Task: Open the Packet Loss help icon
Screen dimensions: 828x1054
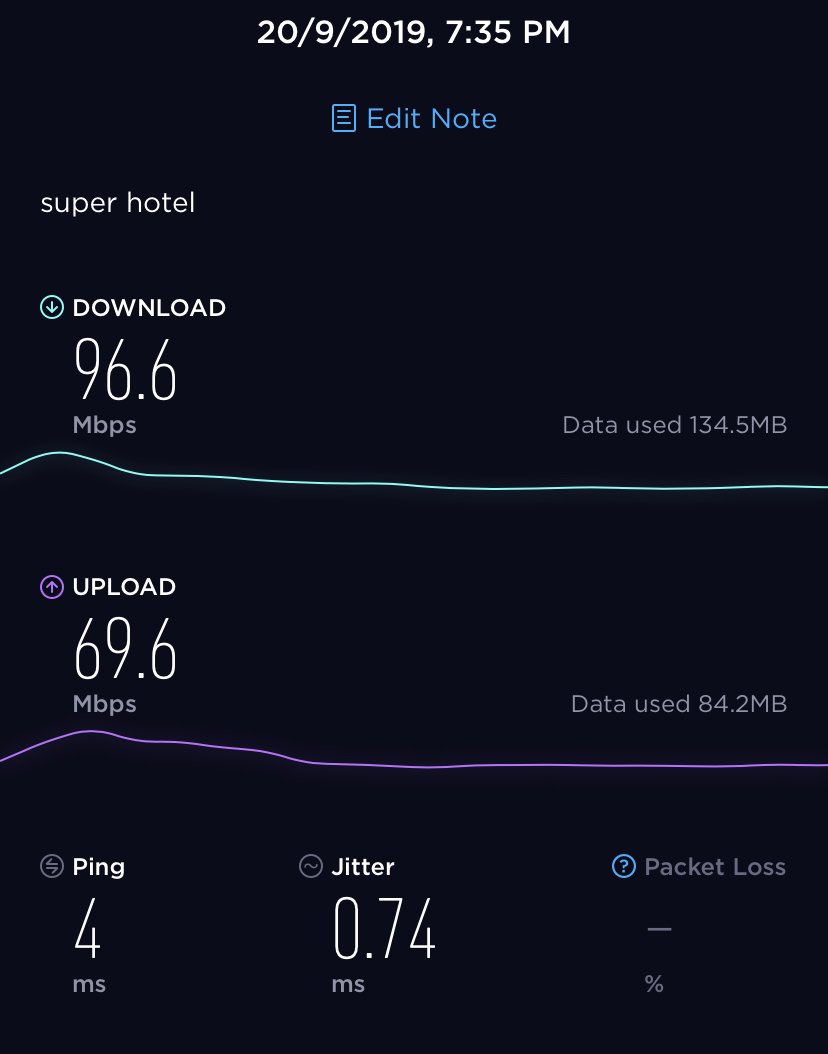Action: [623, 866]
